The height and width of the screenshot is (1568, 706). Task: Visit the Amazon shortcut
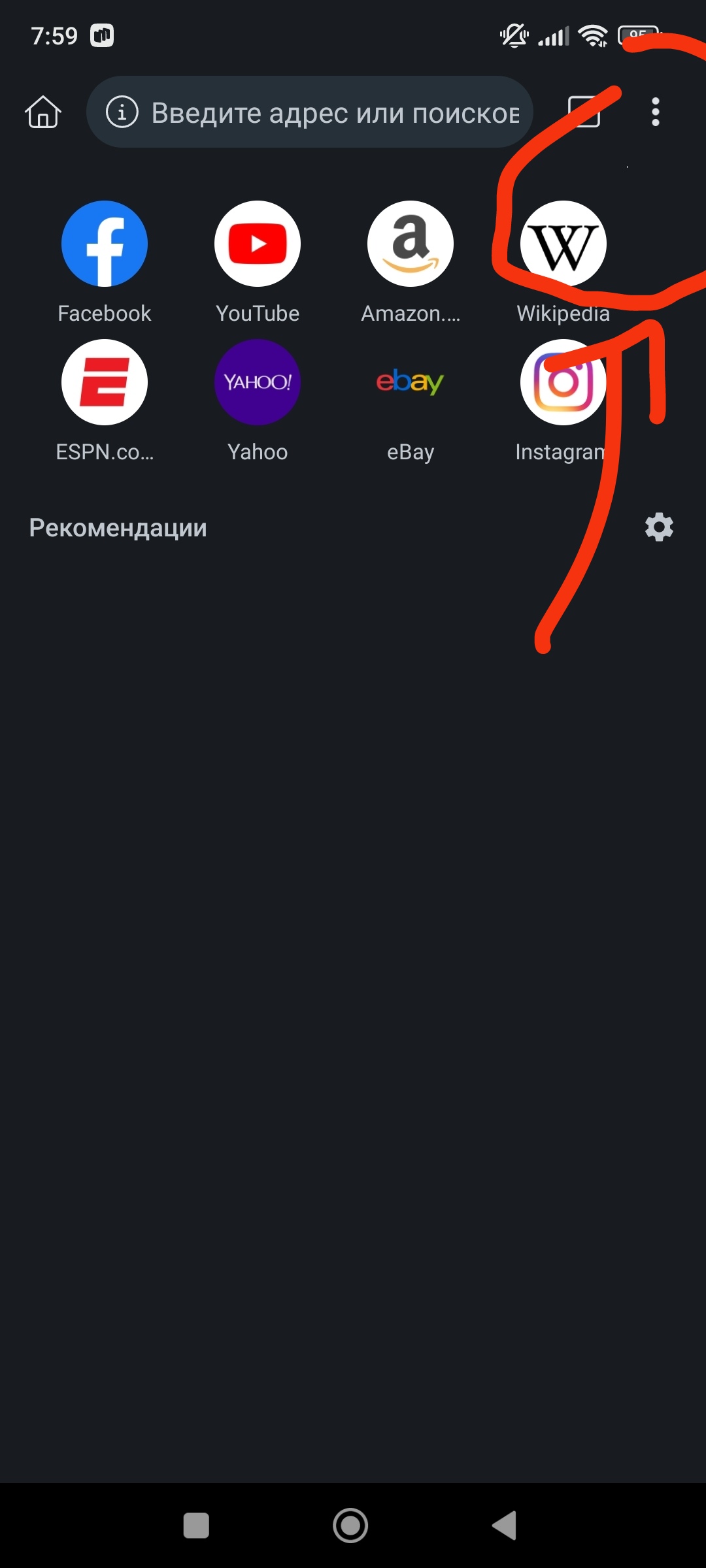coord(411,244)
